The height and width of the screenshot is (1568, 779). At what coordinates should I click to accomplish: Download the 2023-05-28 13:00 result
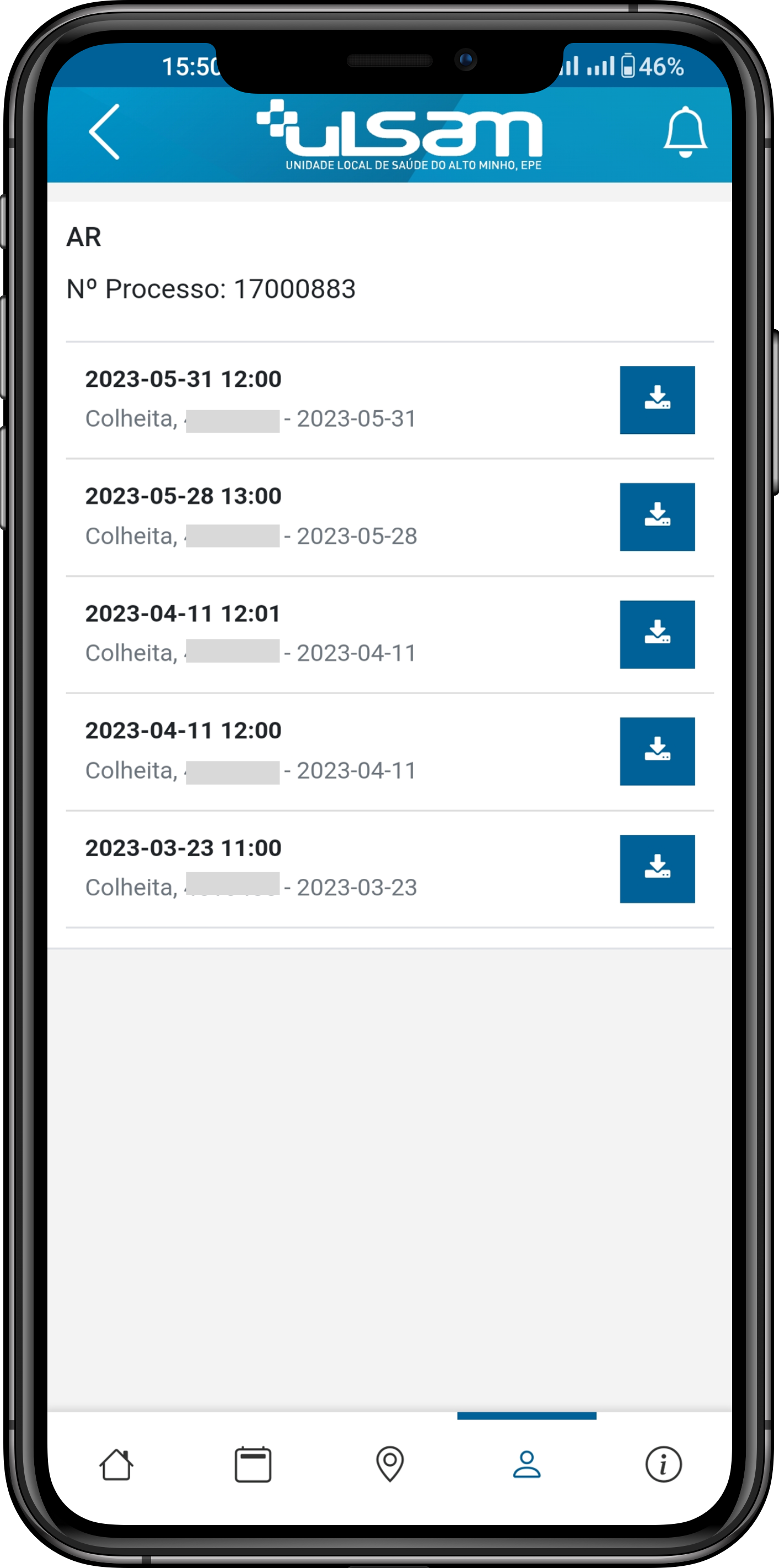tap(657, 517)
